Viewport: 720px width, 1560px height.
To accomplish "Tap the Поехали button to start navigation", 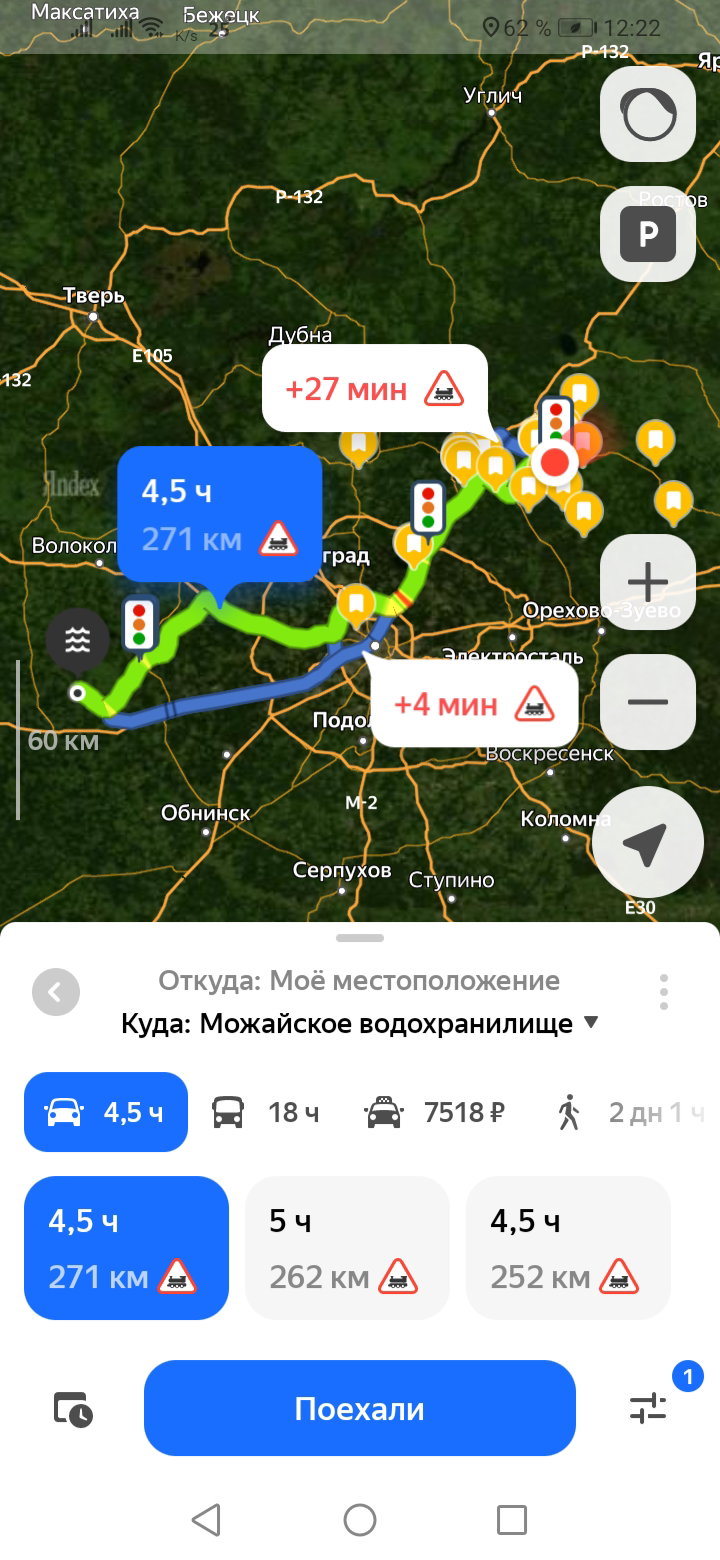I will pyautogui.click(x=360, y=1408).
